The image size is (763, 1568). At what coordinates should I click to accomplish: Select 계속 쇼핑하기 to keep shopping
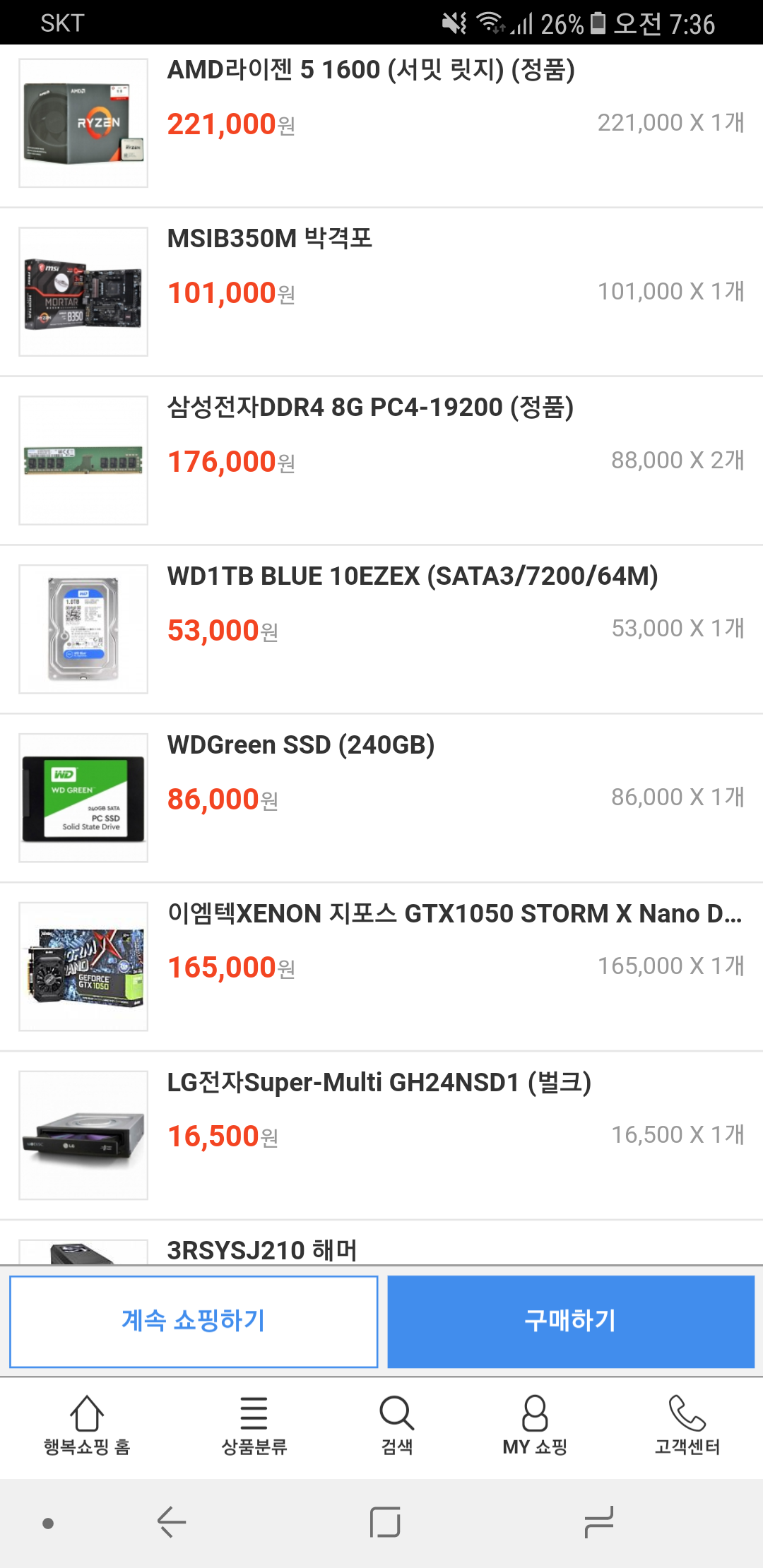[194, 1321]
